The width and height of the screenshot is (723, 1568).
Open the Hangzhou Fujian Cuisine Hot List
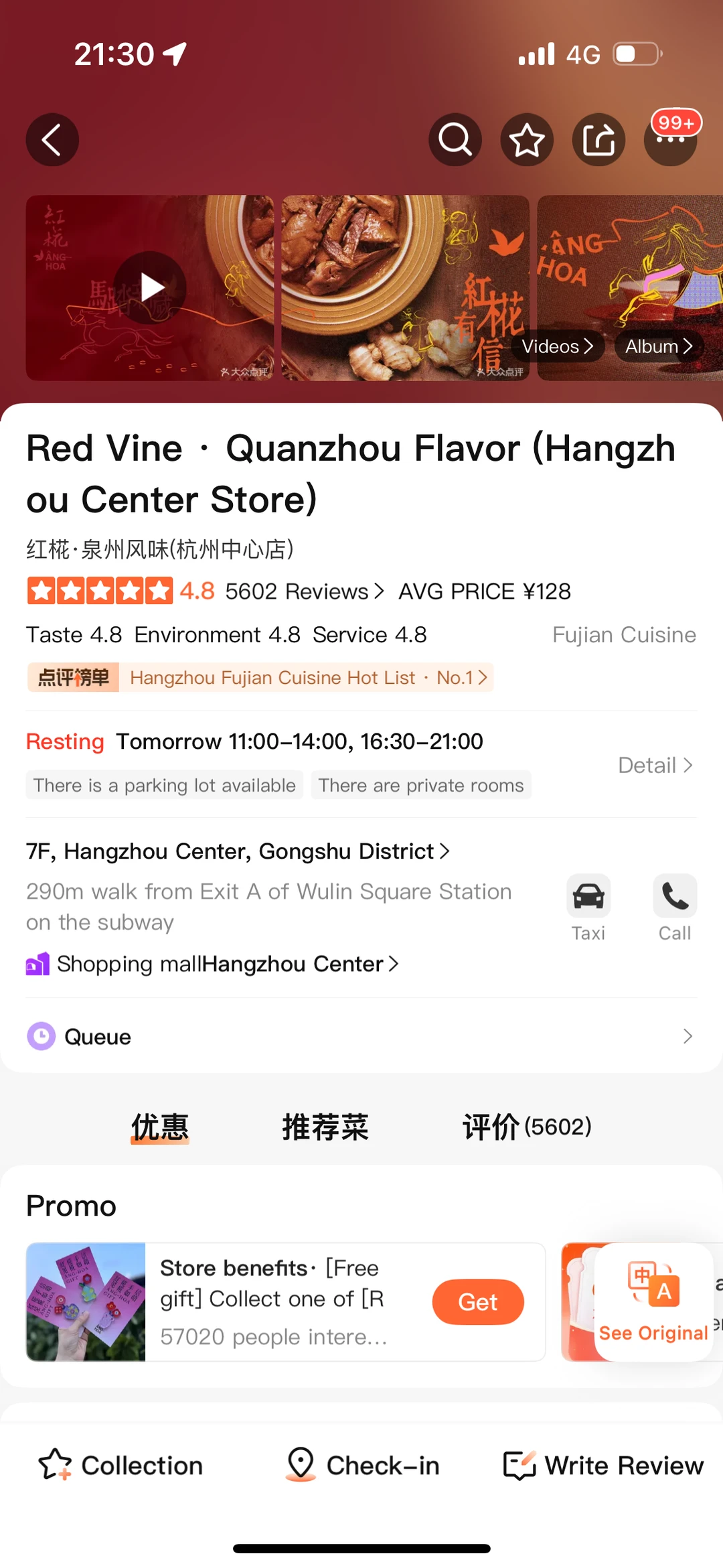tap(308, 678)
